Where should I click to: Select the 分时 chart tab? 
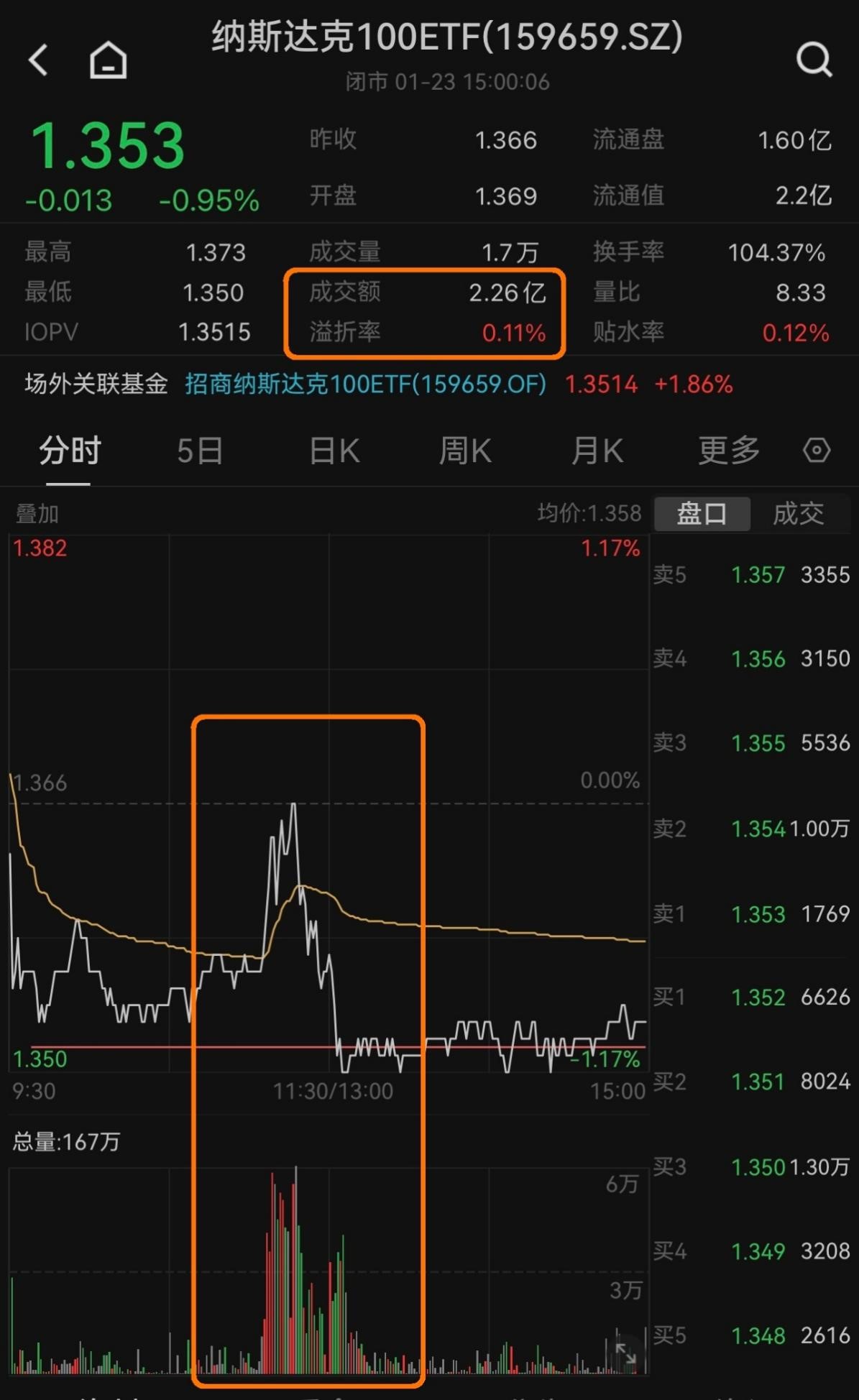pyautogui.click(x=70, y=451)
